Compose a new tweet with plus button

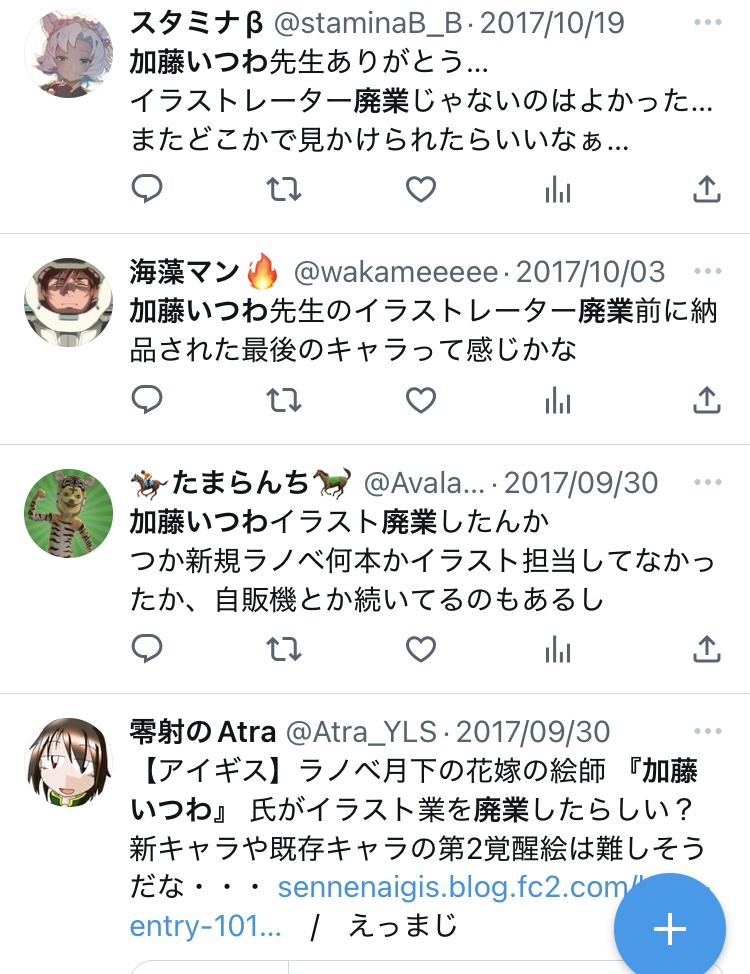(x=670, y=929)
